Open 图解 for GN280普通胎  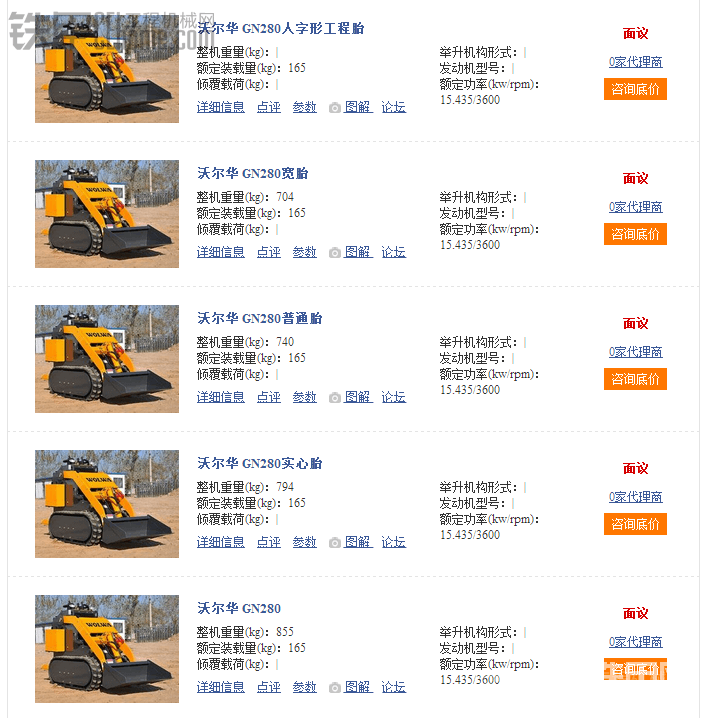(x=357, y=397)
